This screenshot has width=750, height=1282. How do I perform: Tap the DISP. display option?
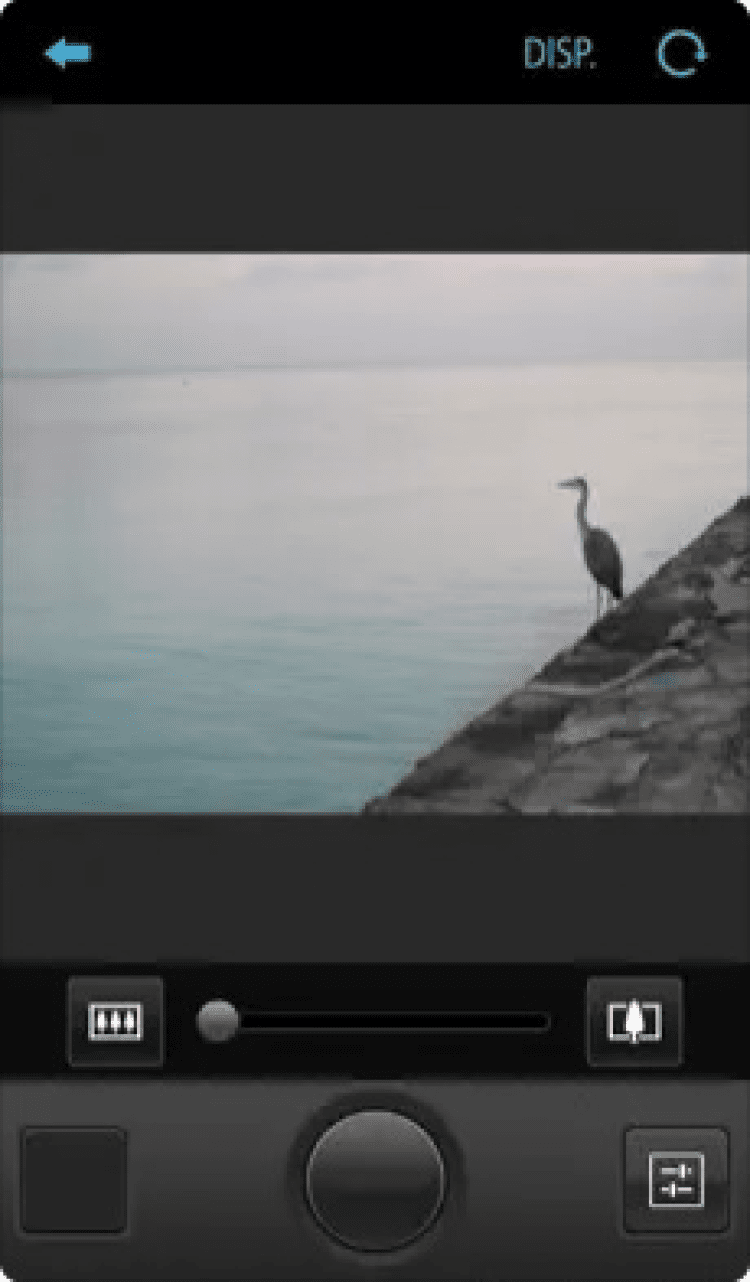[x=560, y=54]
